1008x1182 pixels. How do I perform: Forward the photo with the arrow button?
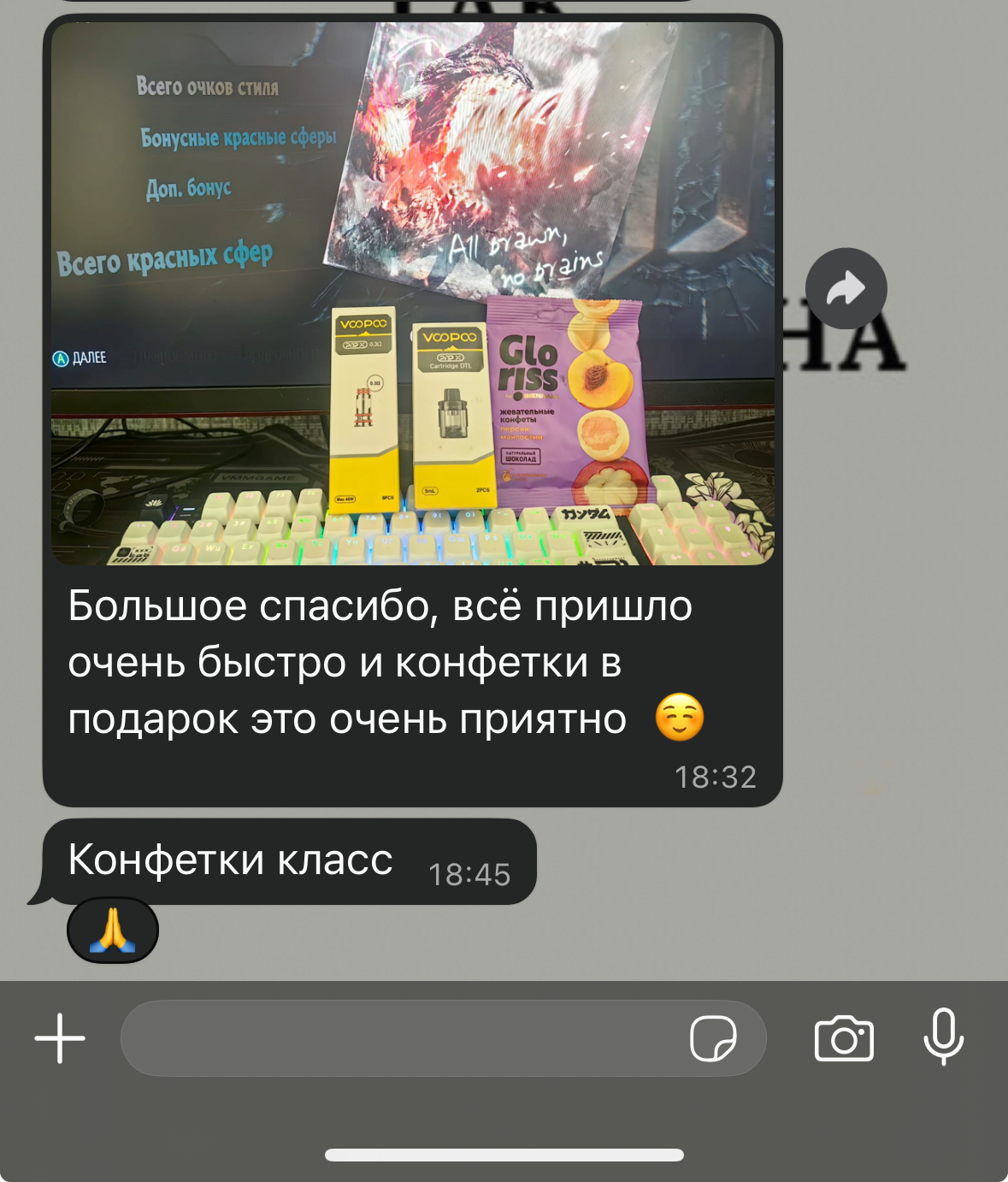(846, 289)
